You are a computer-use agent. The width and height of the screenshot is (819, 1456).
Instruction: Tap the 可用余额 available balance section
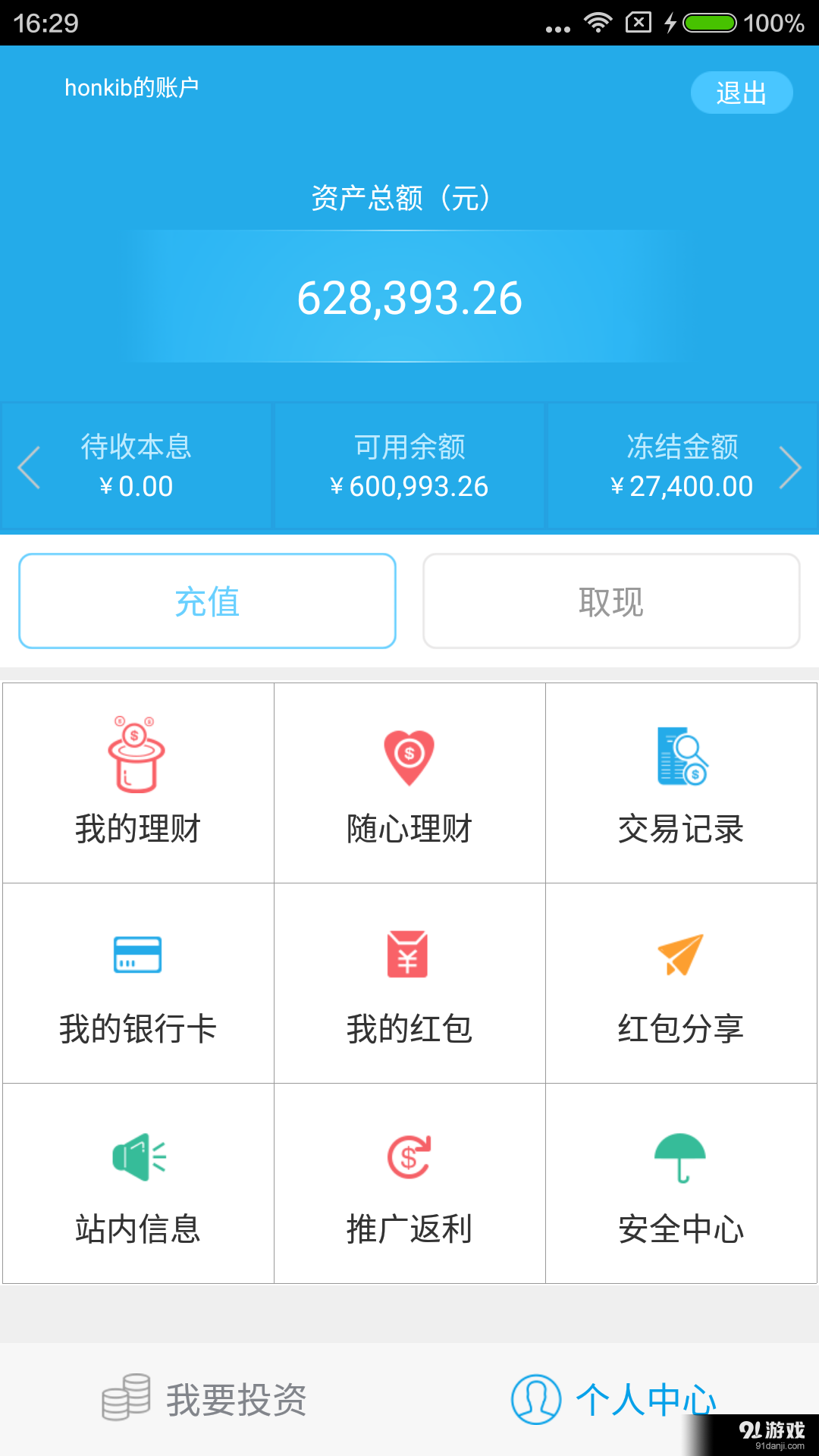point(409,466)
